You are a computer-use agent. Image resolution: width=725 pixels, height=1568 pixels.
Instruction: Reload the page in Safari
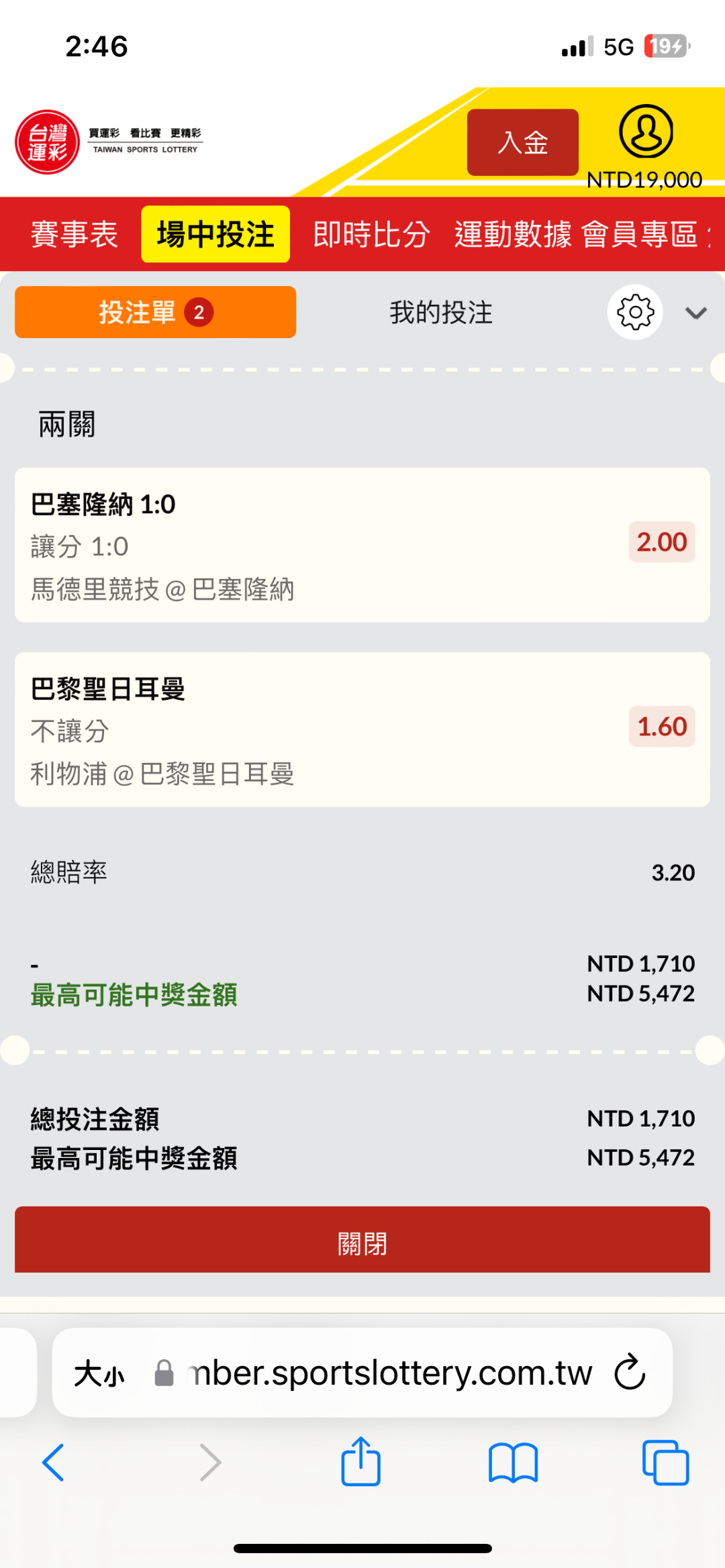coord(630,1372)
